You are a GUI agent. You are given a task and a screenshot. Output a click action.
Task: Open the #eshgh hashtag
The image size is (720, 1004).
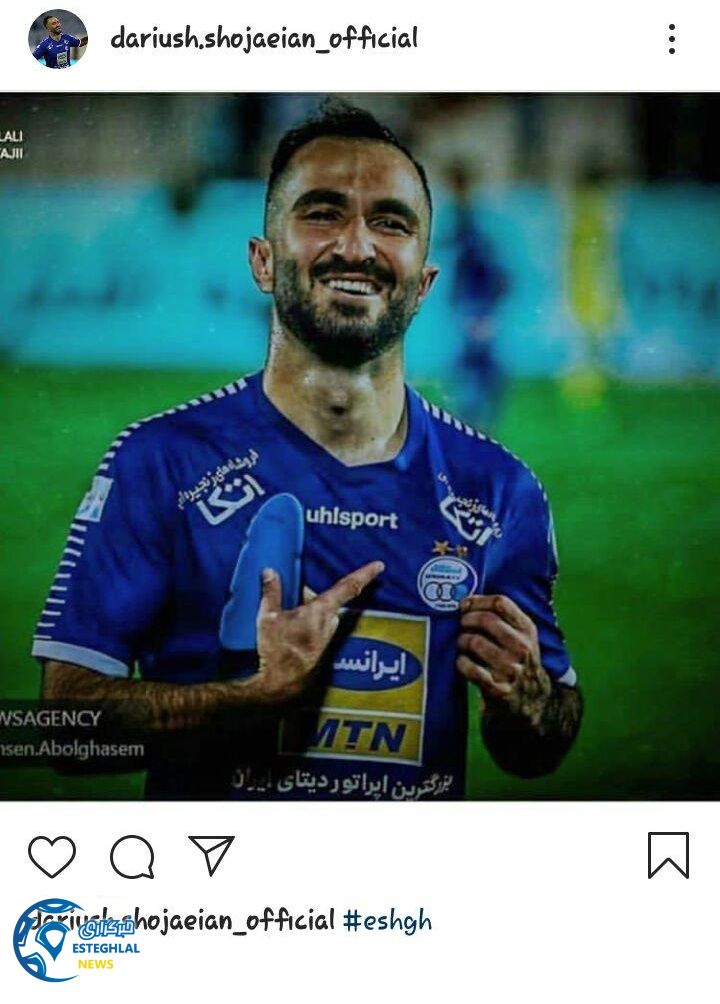coord(387,920)
